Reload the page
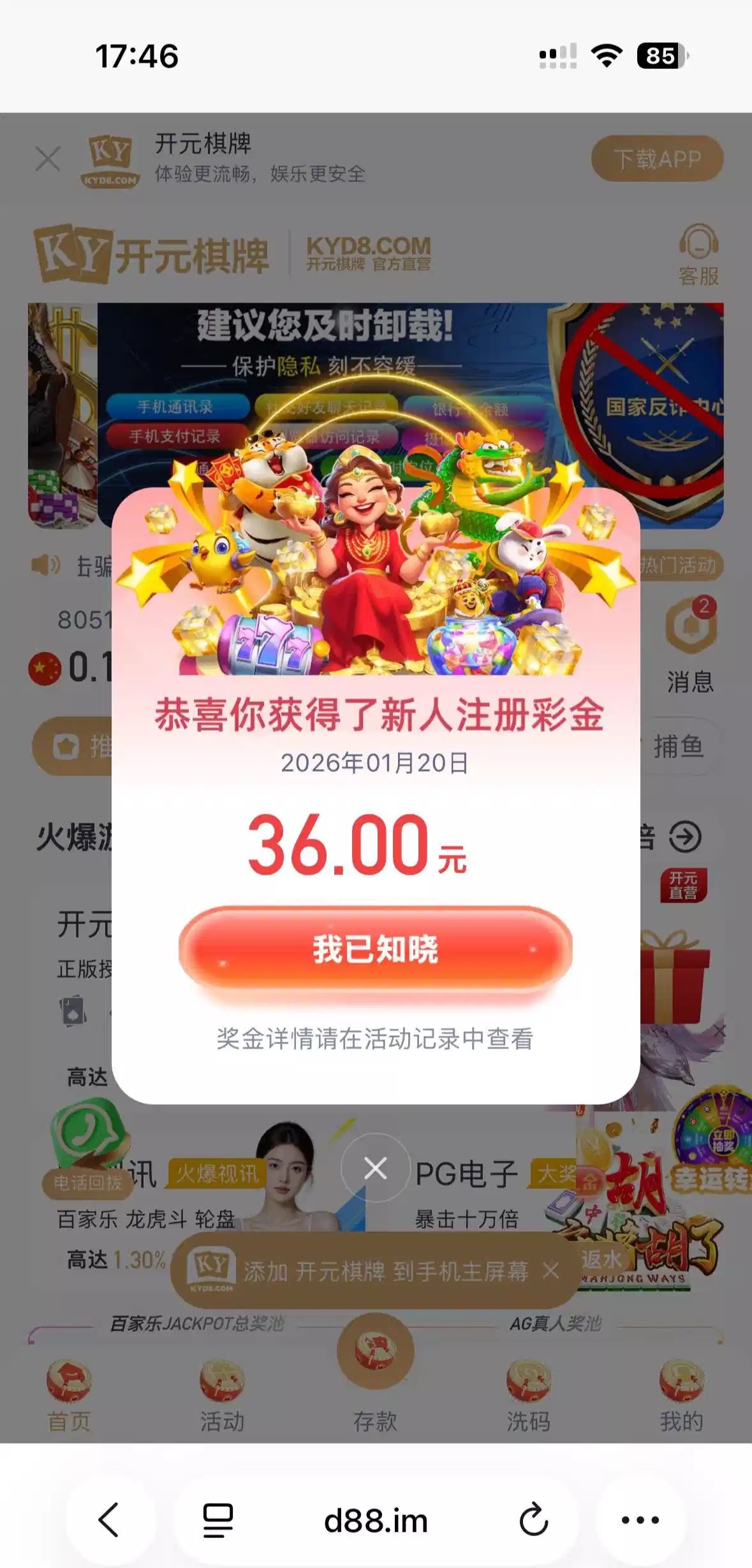 [533, 1519]
